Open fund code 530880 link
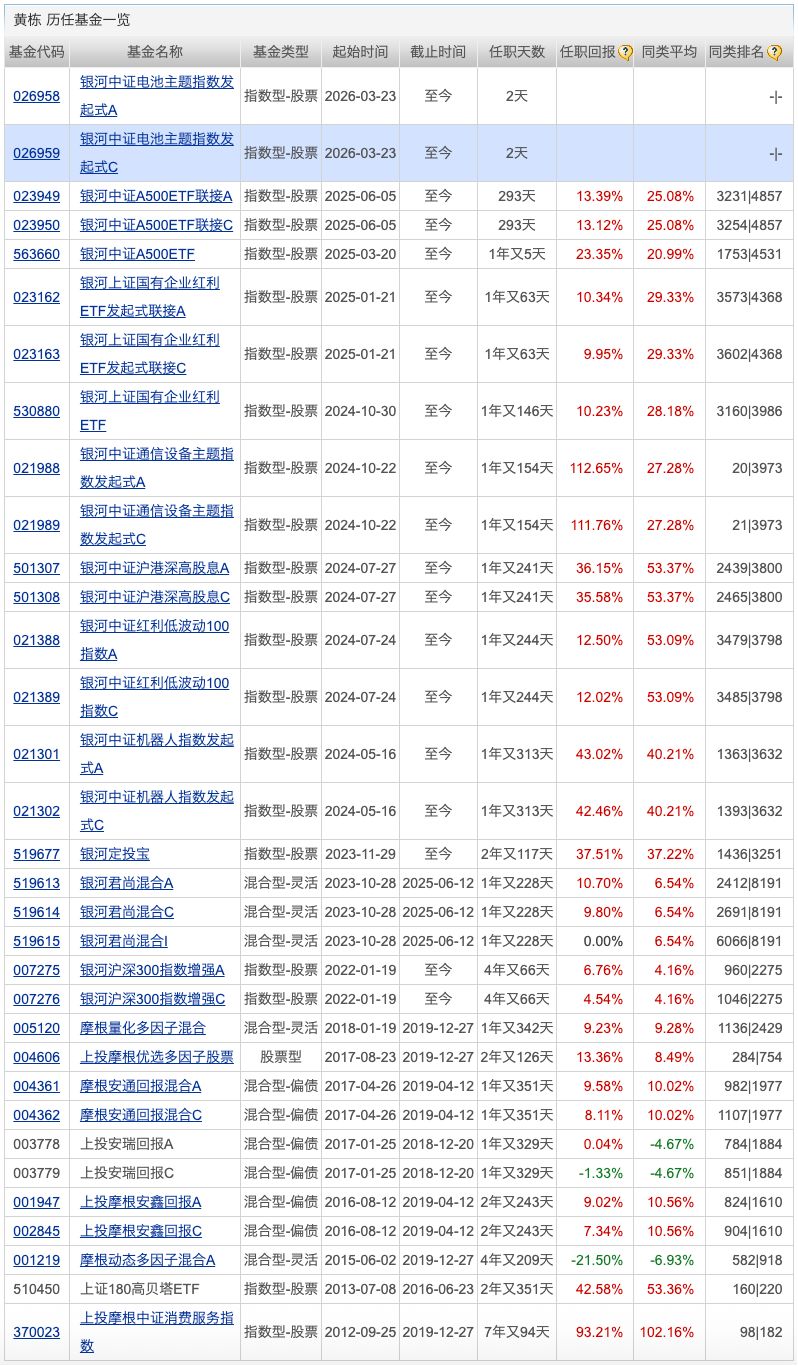The image size is (798, 1366). click(36, 411)
